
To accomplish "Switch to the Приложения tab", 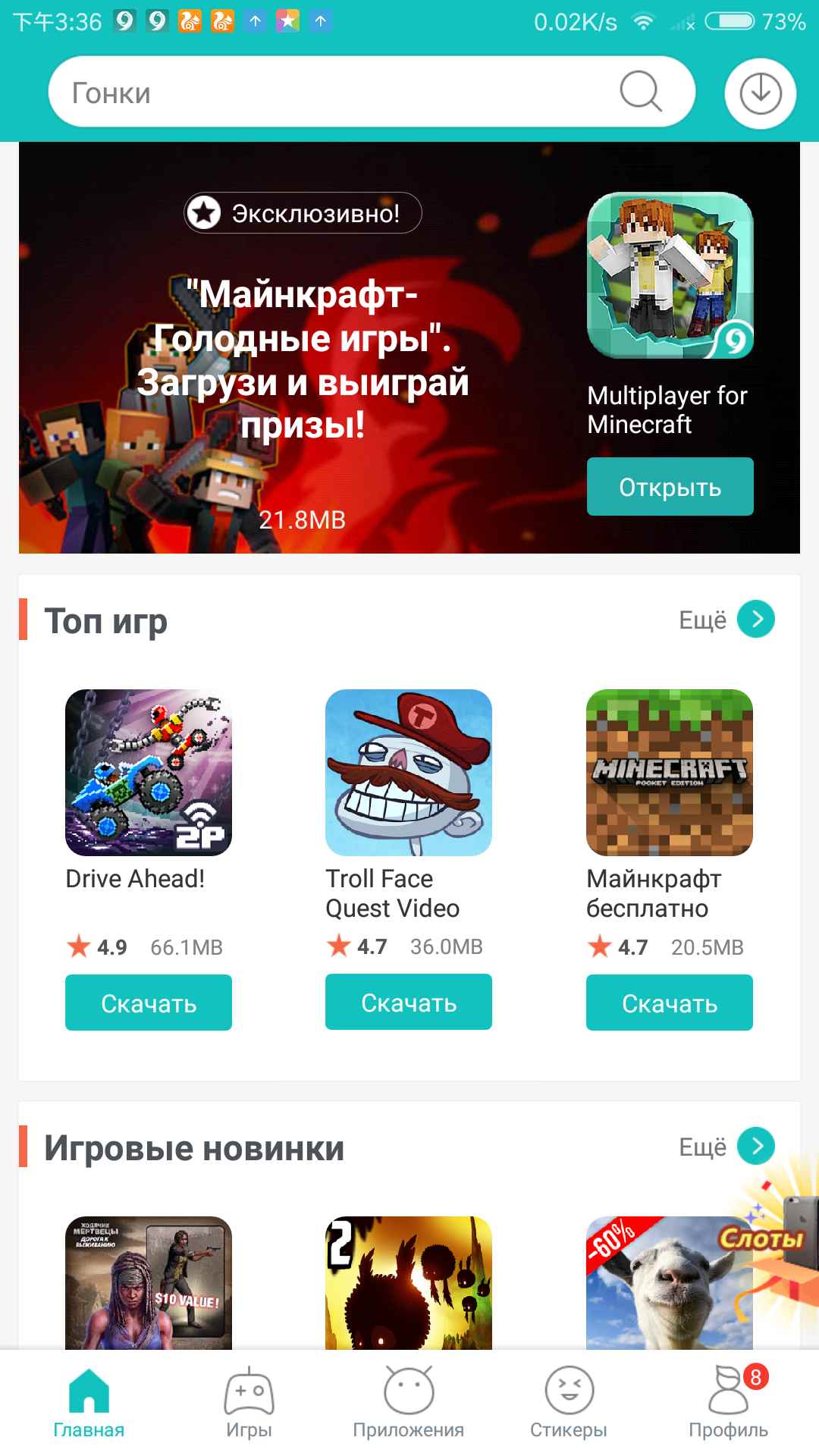I will (x=409, y=1403).
